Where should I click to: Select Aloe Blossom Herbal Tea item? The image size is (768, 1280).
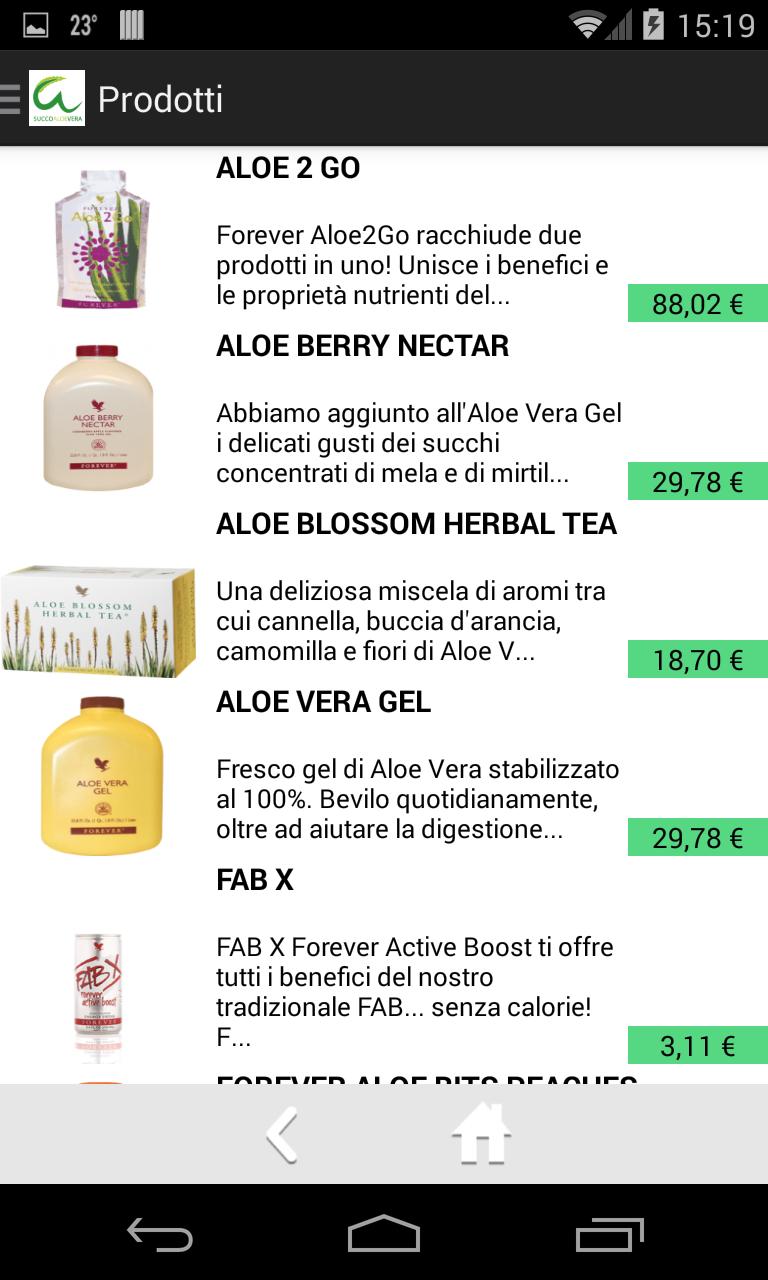384,594
